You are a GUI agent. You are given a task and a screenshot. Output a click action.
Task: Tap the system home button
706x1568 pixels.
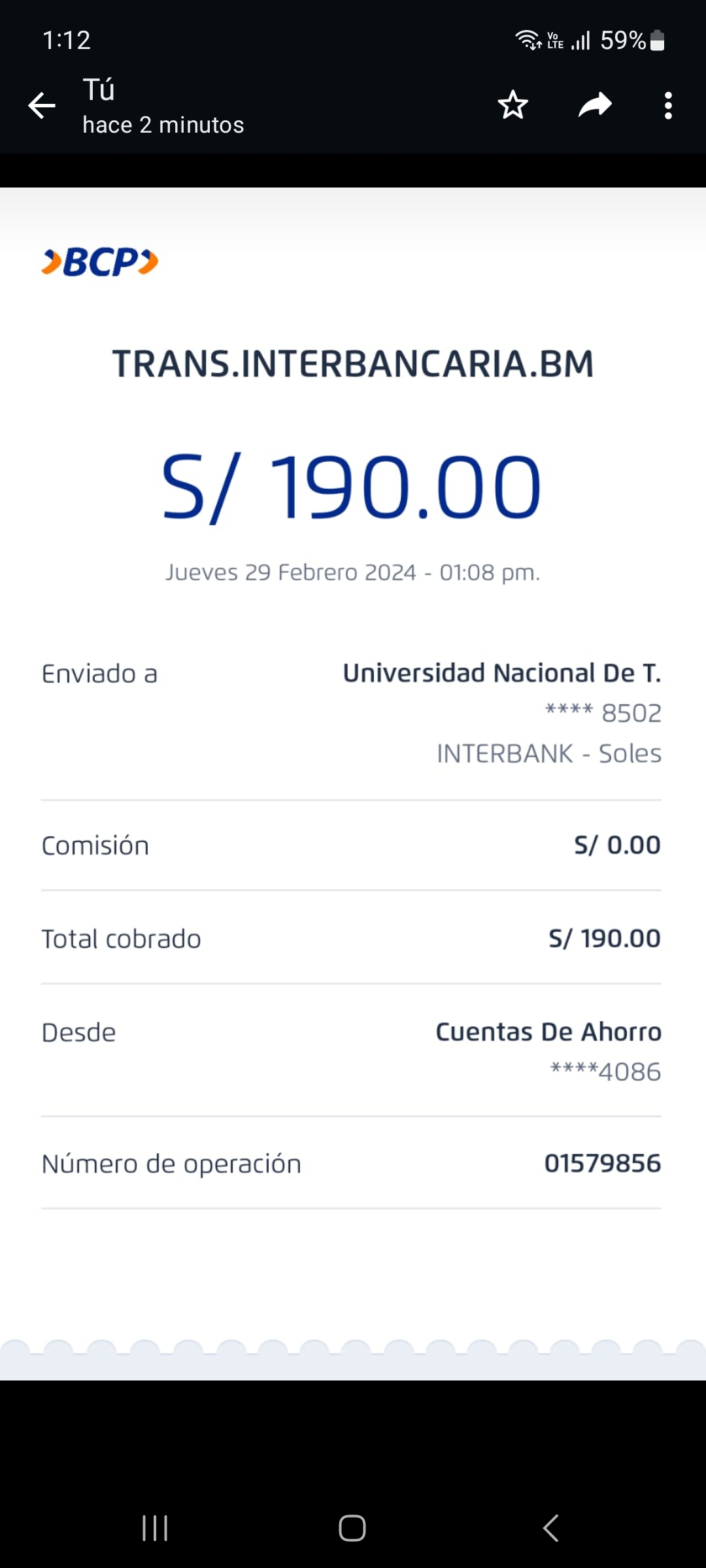tap(352, 1528)
